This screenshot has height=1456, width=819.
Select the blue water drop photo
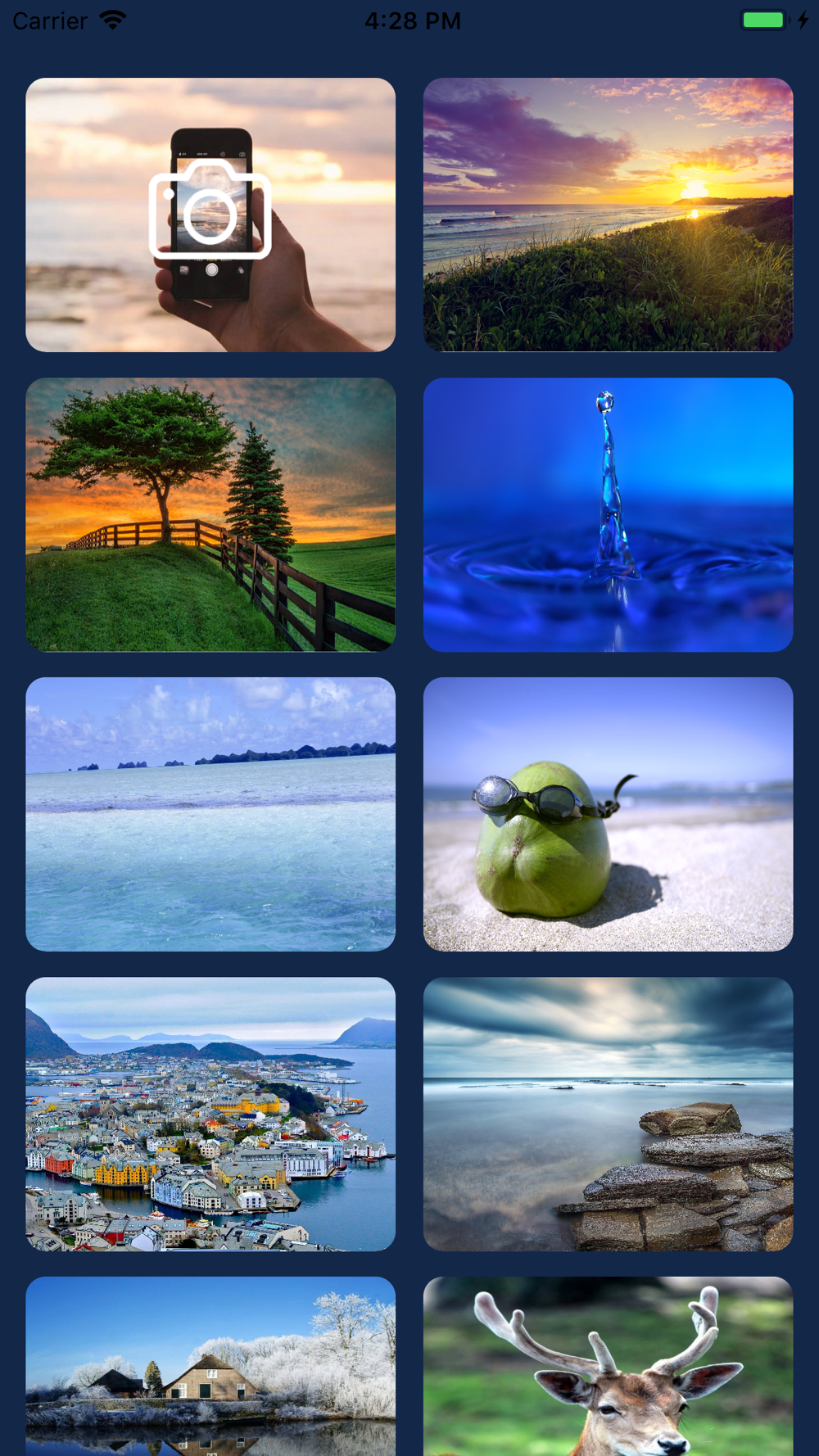pyautogui.click(x=608, y=514)
